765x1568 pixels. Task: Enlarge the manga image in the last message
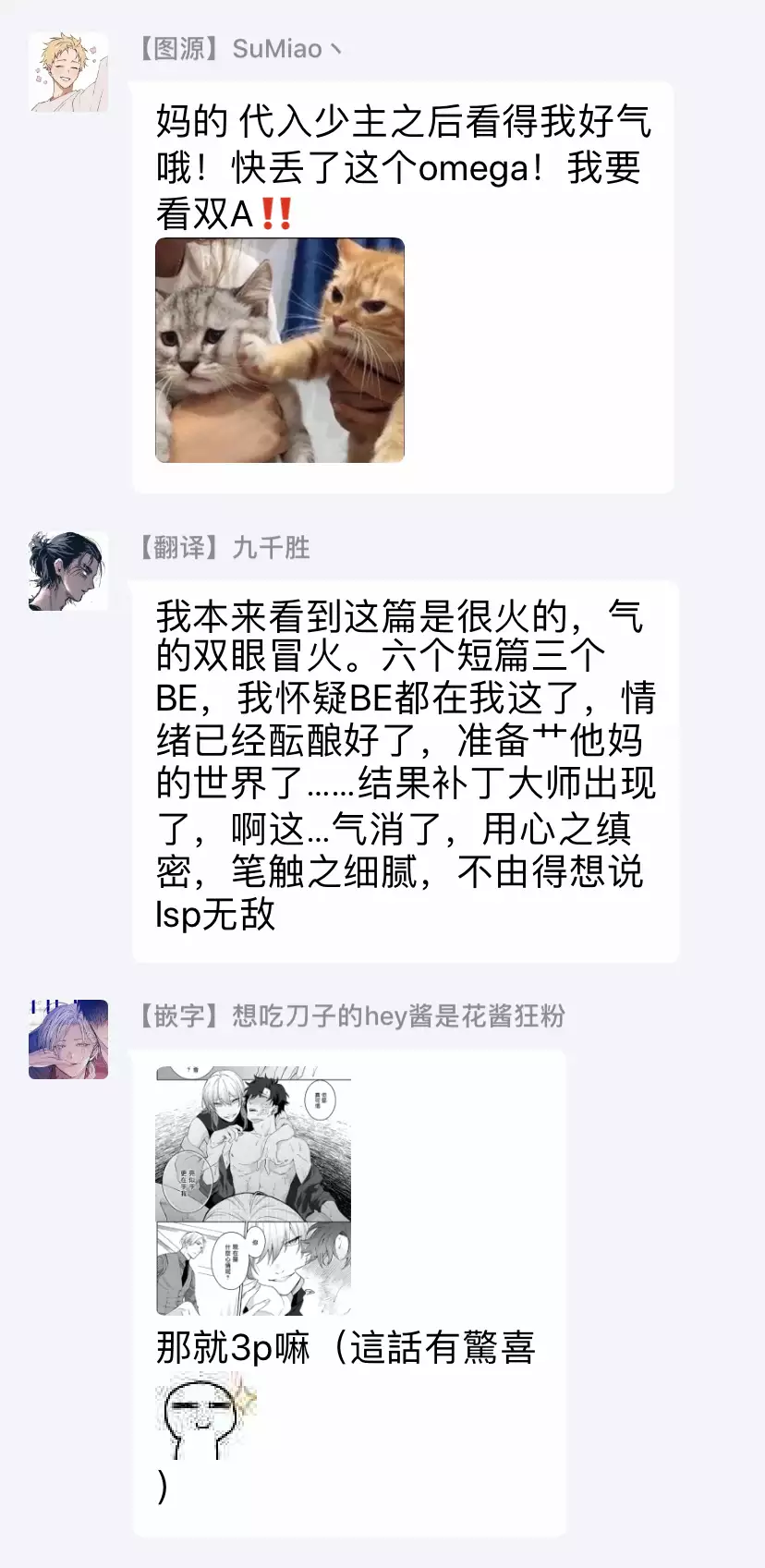click(254, 1191)
